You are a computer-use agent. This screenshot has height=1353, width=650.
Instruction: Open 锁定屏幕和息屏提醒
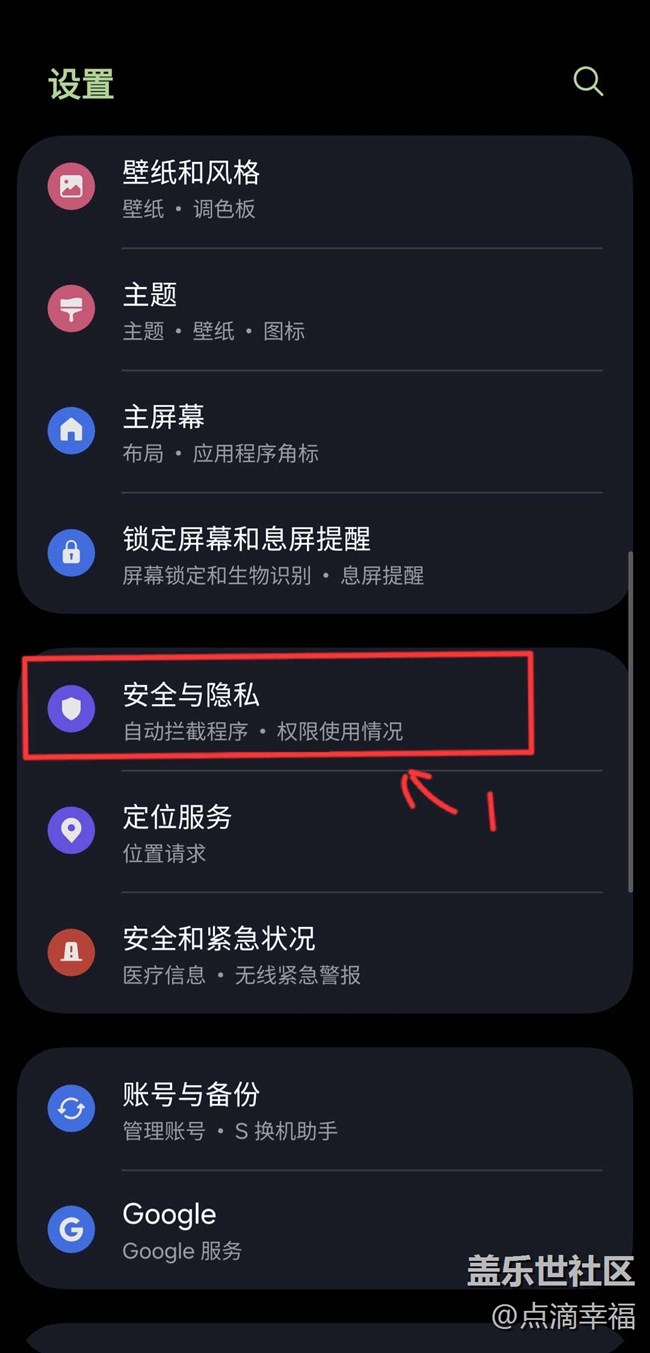click(325, 553)
